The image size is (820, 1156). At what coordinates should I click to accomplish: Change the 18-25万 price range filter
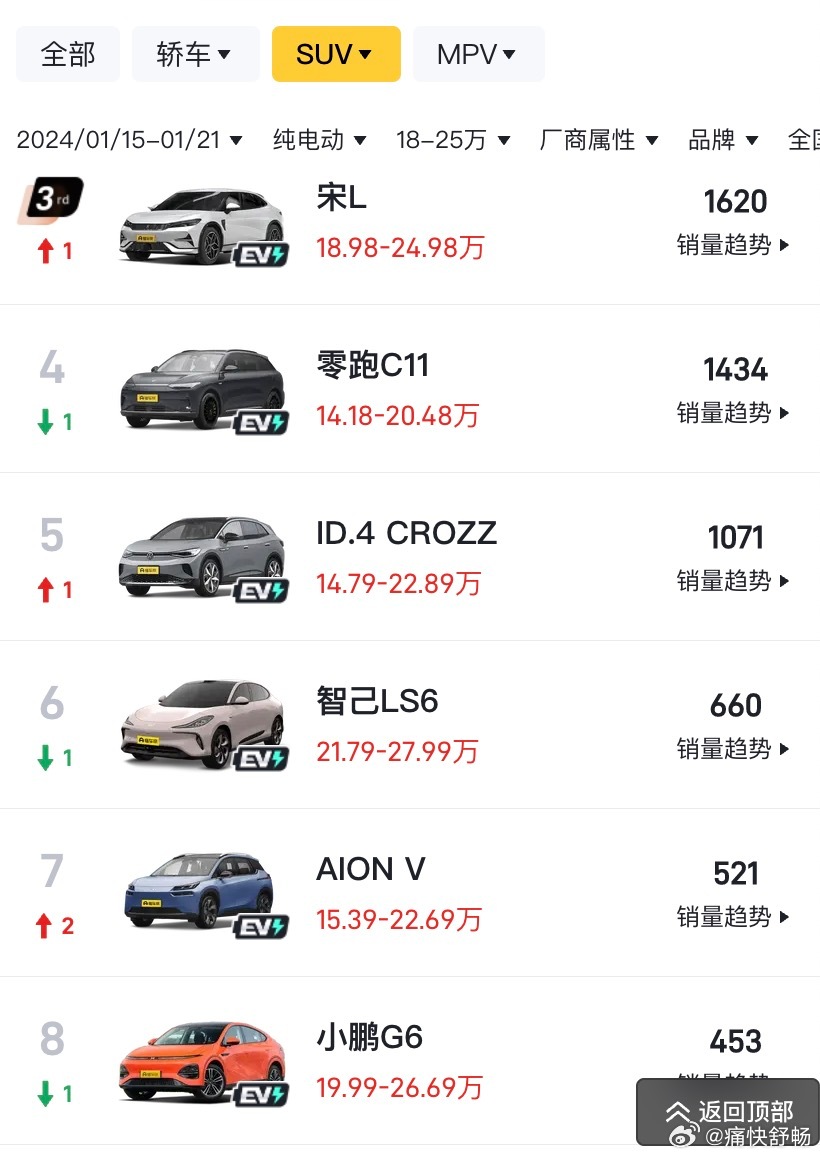(453, 140)
